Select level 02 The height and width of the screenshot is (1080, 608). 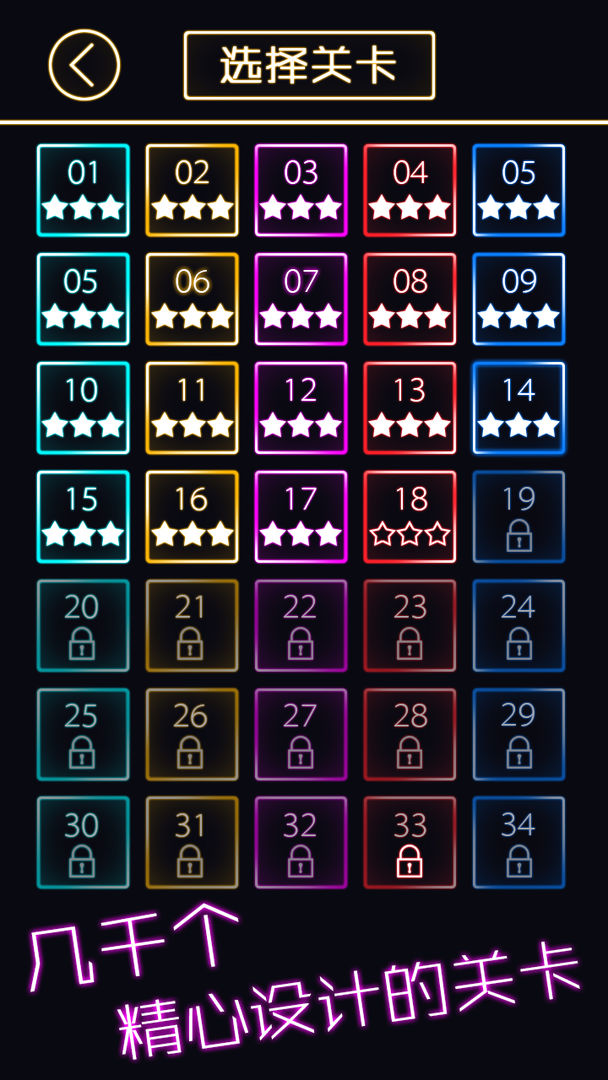click(x=192, y=190)
